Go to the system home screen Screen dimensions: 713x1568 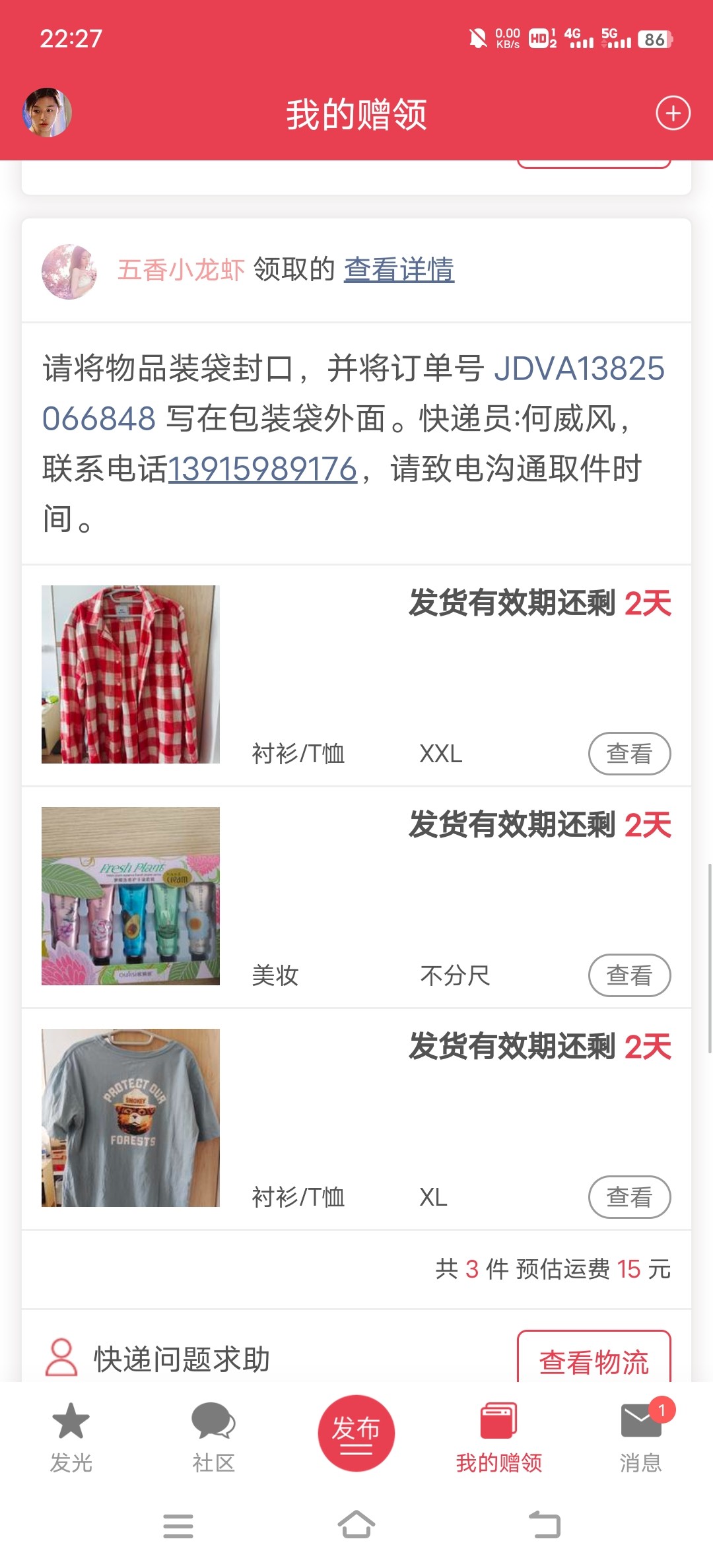tap(356, 1525)
